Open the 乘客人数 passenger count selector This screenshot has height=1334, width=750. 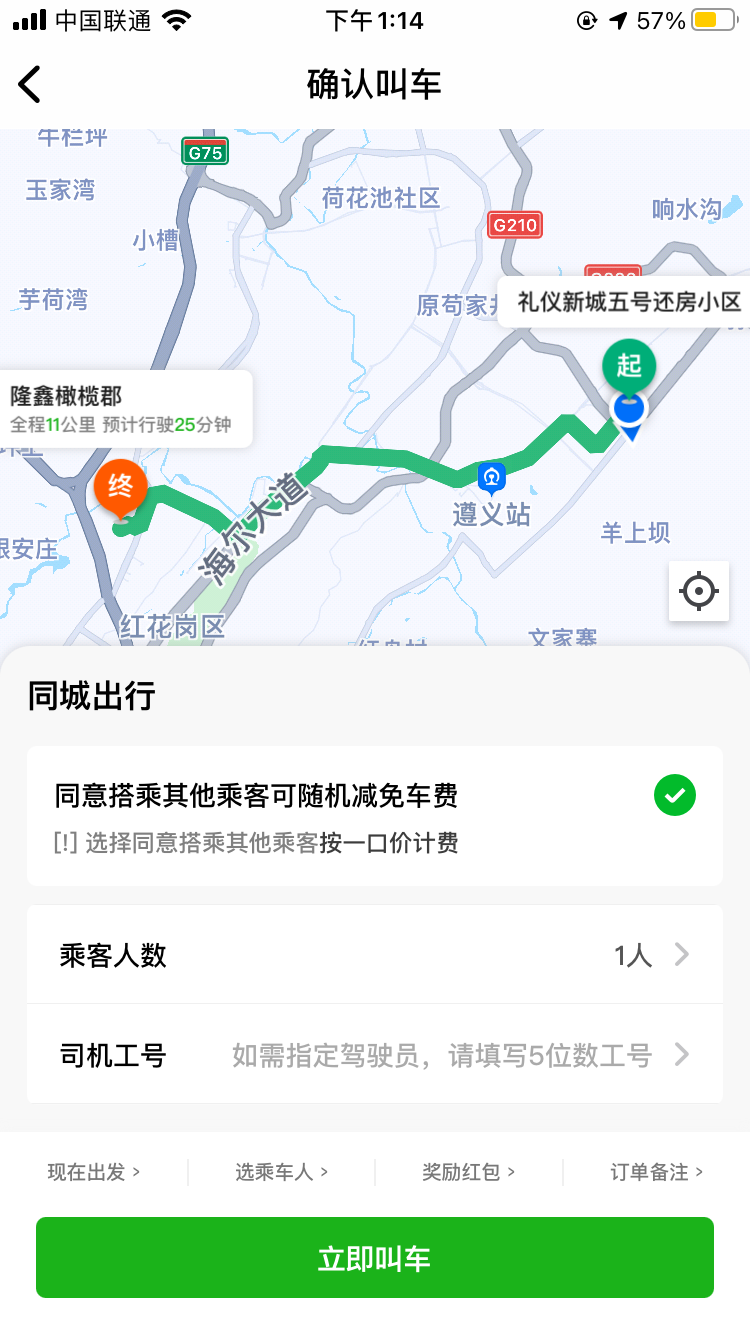[375, 955]
